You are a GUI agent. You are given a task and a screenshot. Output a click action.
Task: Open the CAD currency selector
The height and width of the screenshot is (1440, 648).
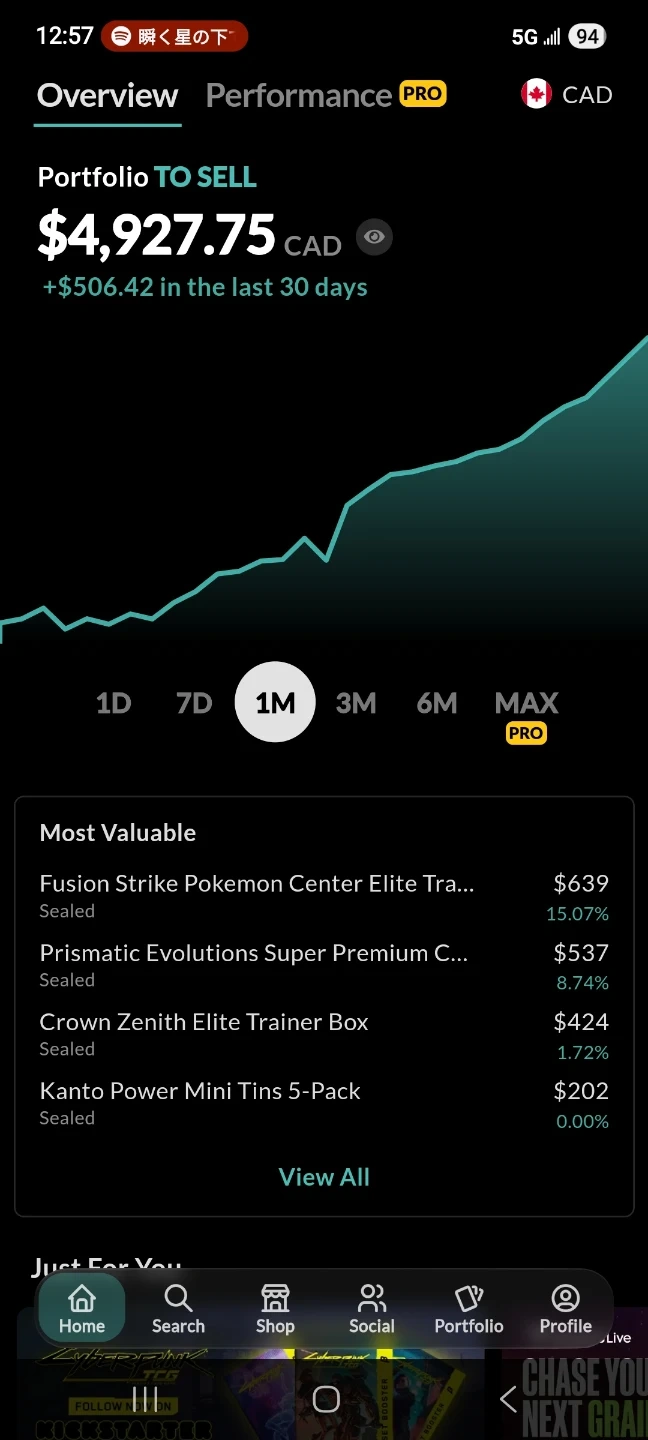[566, 95]
